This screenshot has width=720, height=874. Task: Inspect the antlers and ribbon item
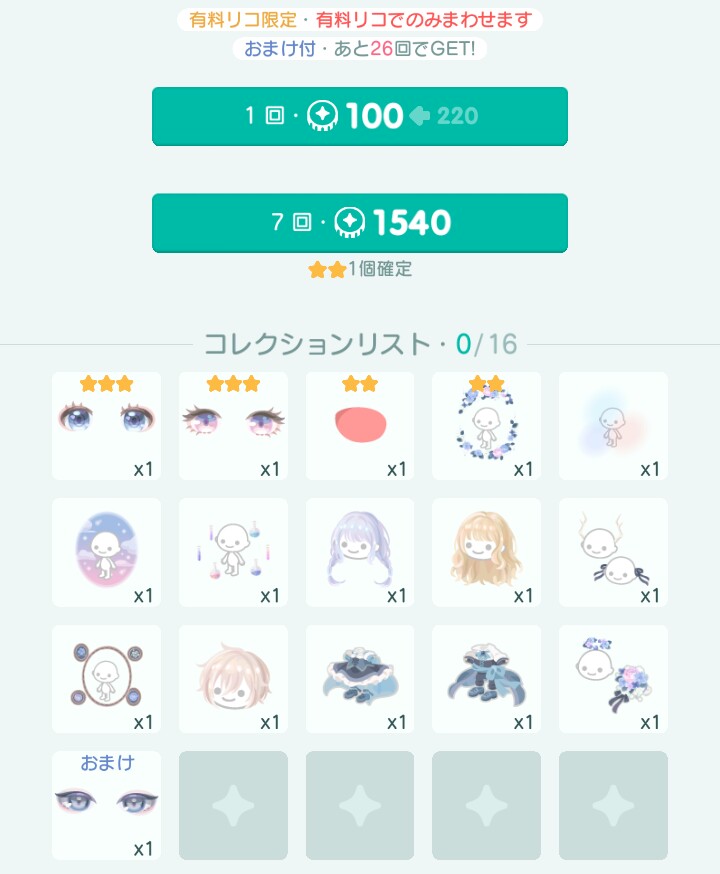pos(613,553)
